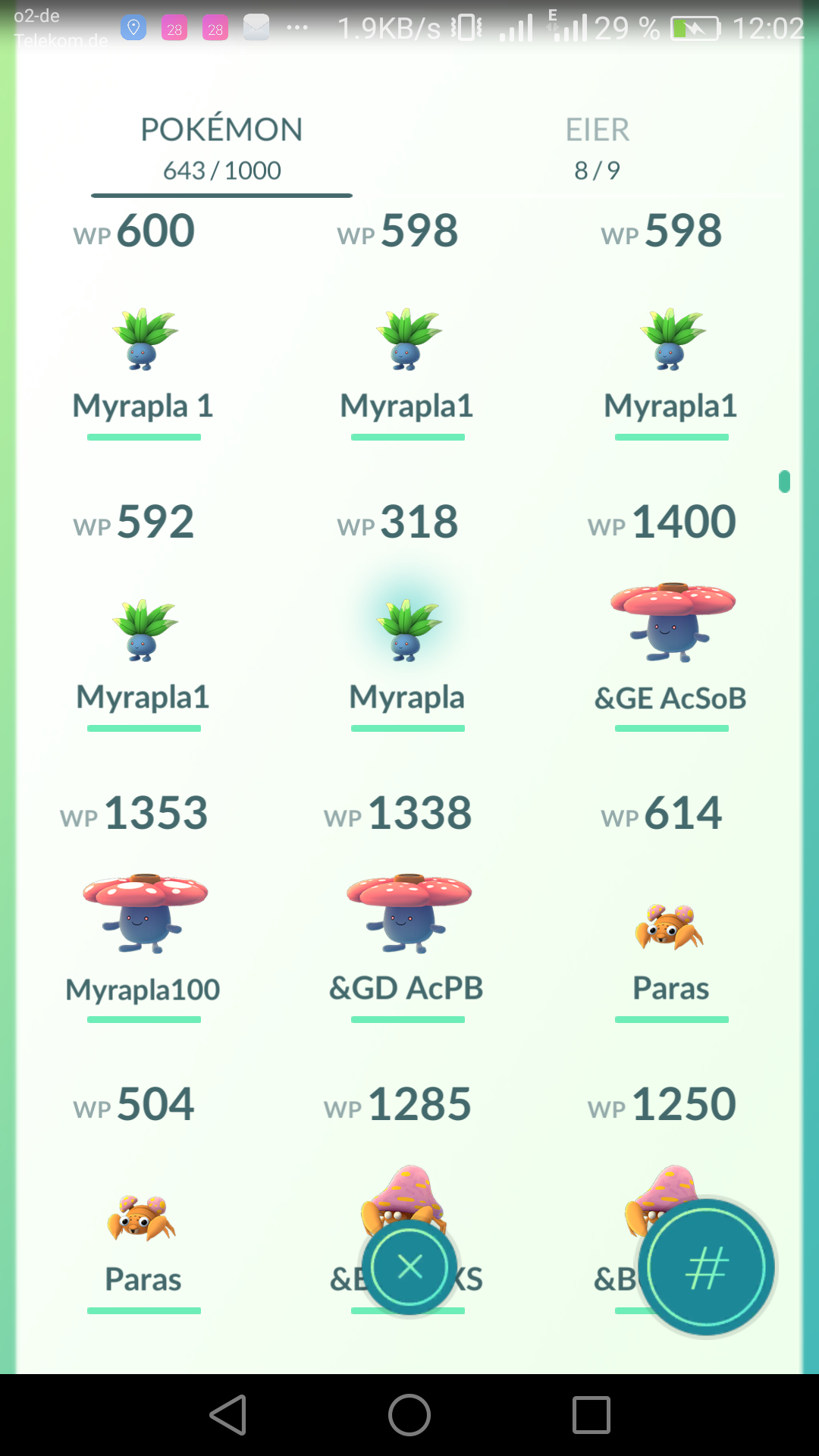This screenshot has height=1456, width=819.
Task: Open Paras with WP 614
Action: click(x=671, y=910)
